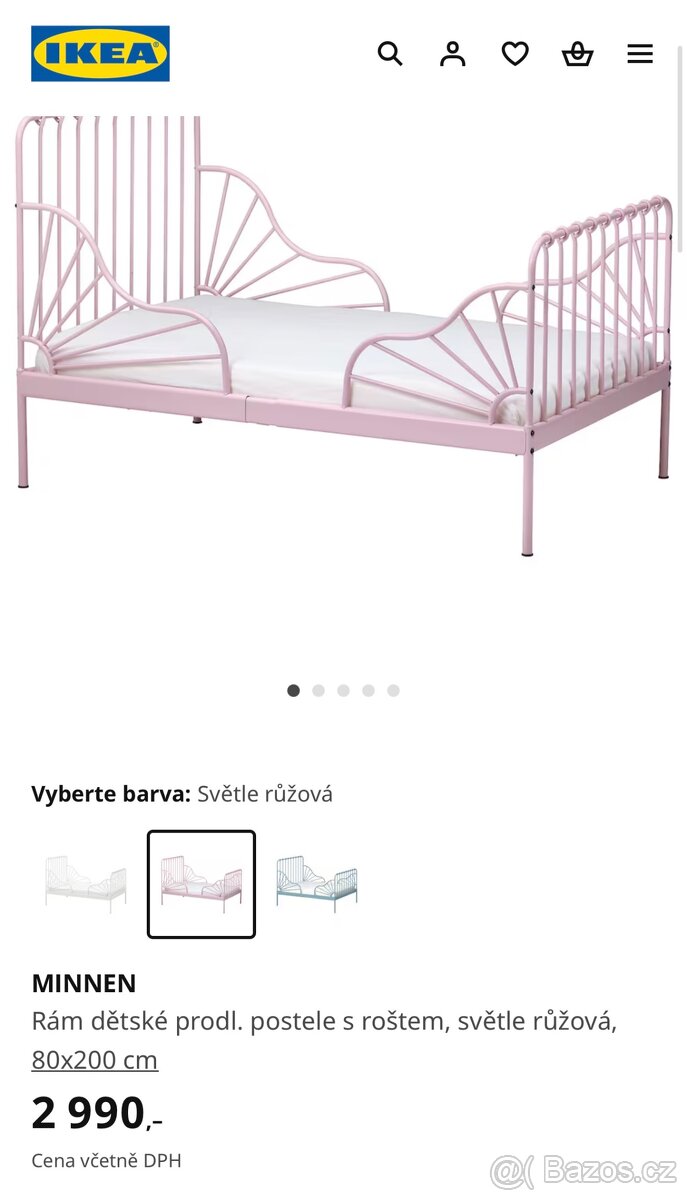Viewport: 687px width, 1200px height.
Task: Open the user account profile icon
Action: point(453,54)
